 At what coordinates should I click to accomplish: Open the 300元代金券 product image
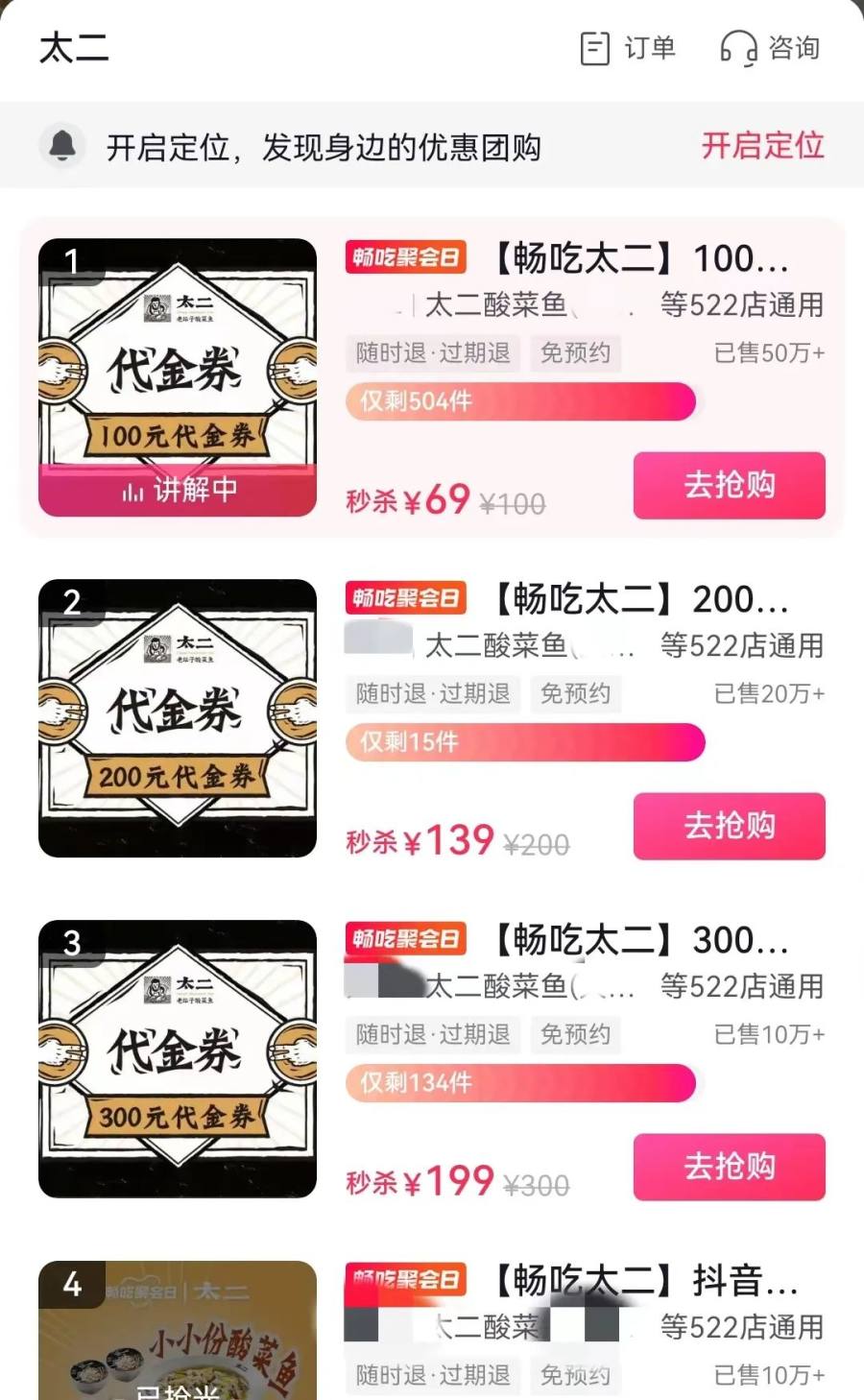(x=178, y=1058)
